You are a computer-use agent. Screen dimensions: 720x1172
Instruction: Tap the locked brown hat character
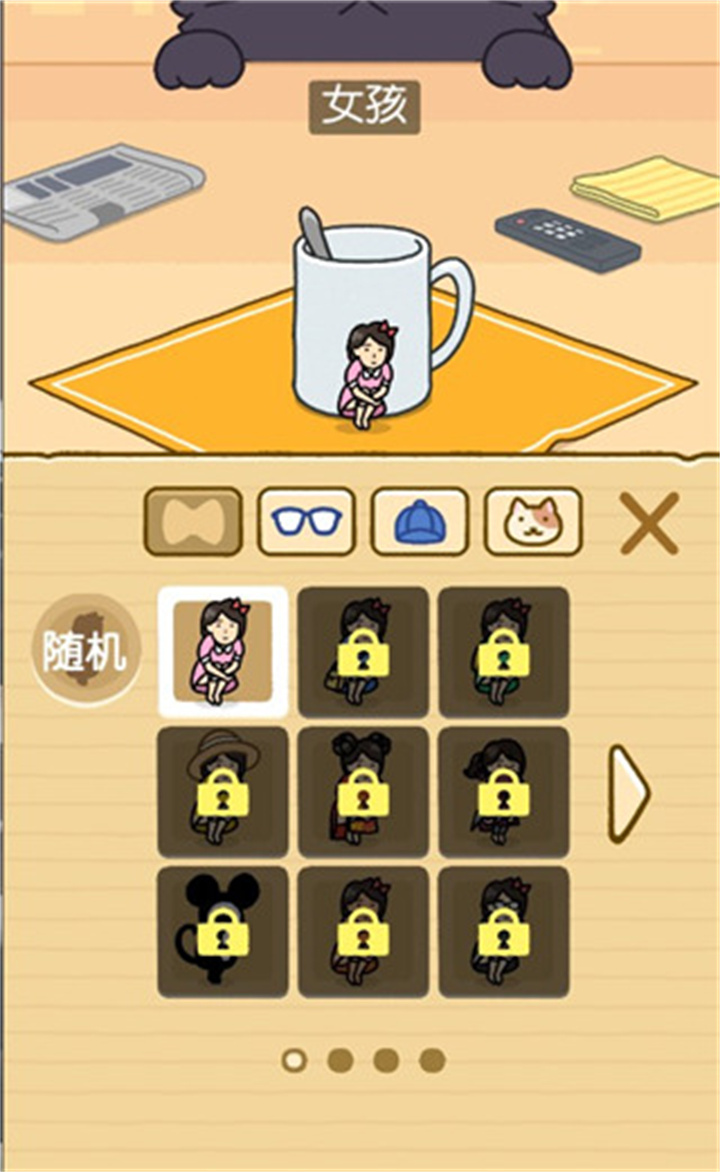(x=223, y=791)
